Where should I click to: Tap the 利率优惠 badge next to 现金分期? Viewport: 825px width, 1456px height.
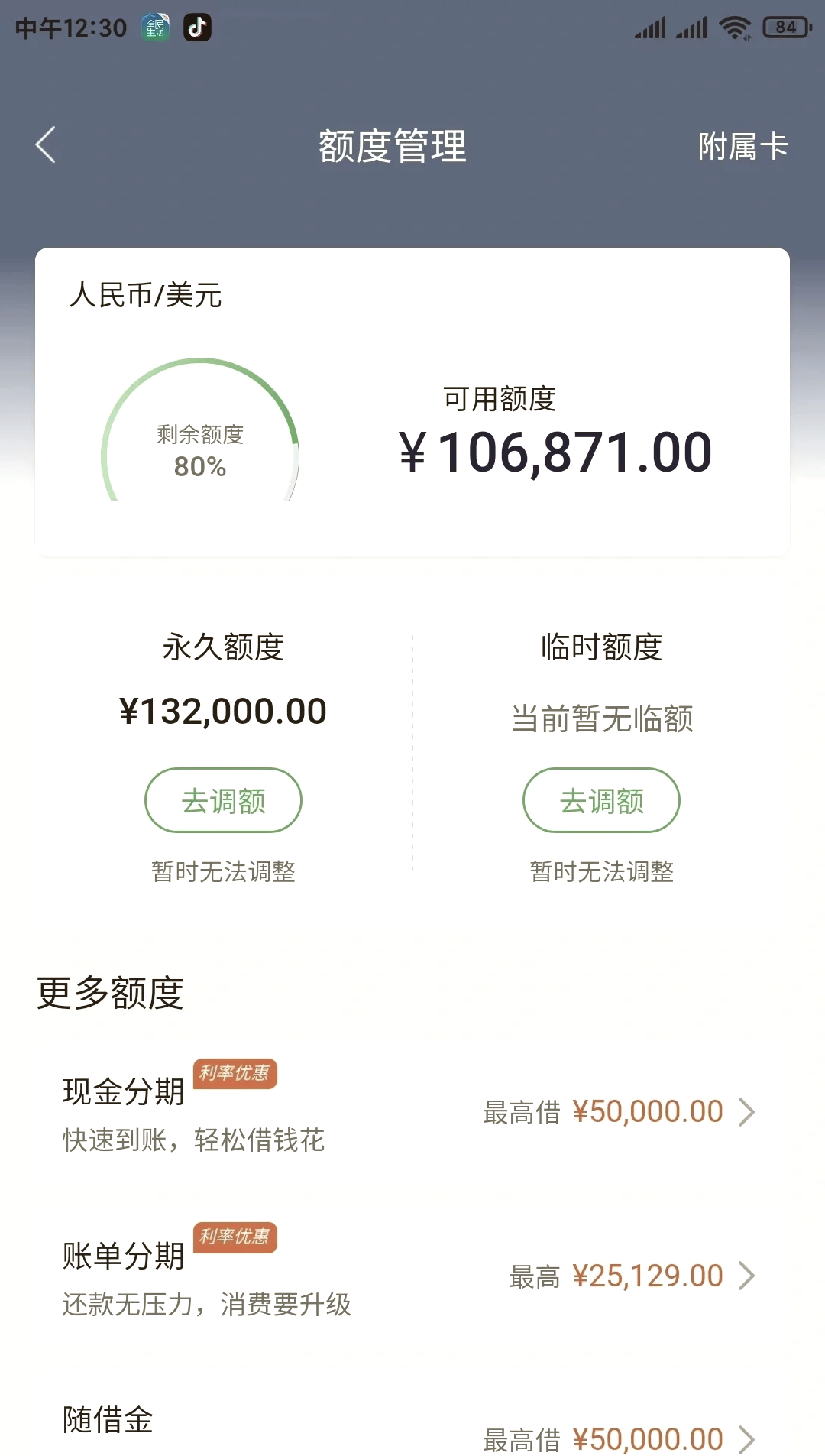[235, 1073]
